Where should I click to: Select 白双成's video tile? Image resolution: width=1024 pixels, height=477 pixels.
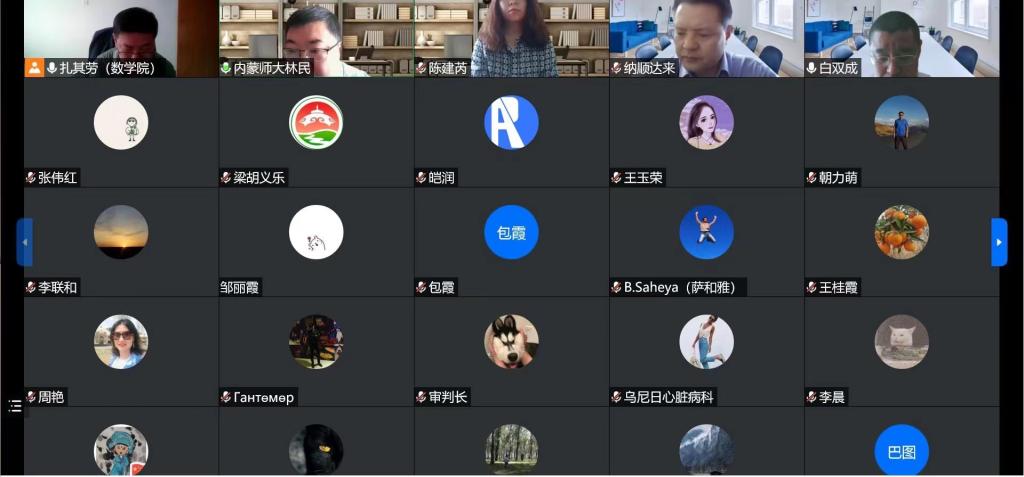click(x=901, y=38)
